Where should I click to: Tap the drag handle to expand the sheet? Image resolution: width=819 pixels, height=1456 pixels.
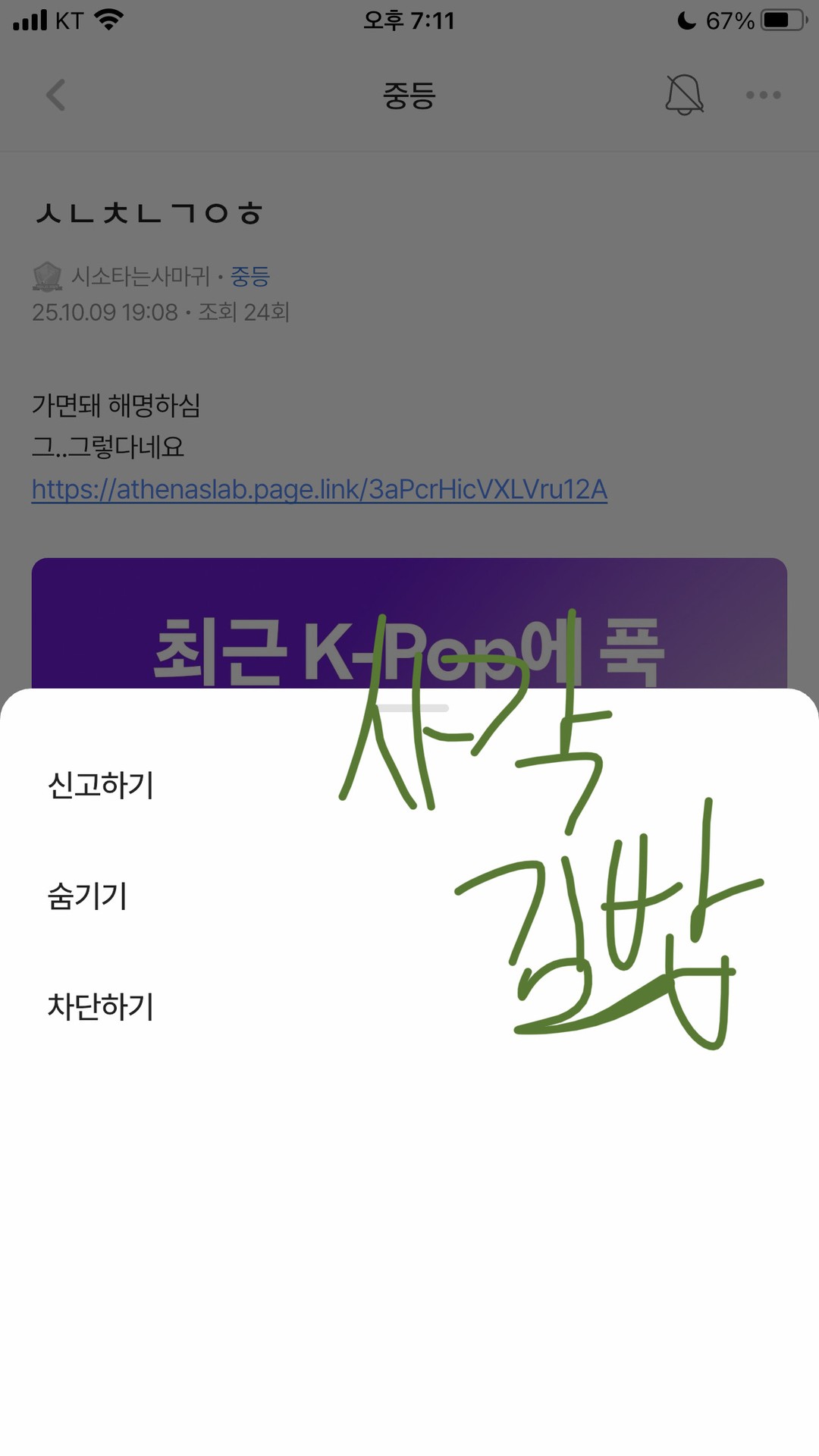409,707
